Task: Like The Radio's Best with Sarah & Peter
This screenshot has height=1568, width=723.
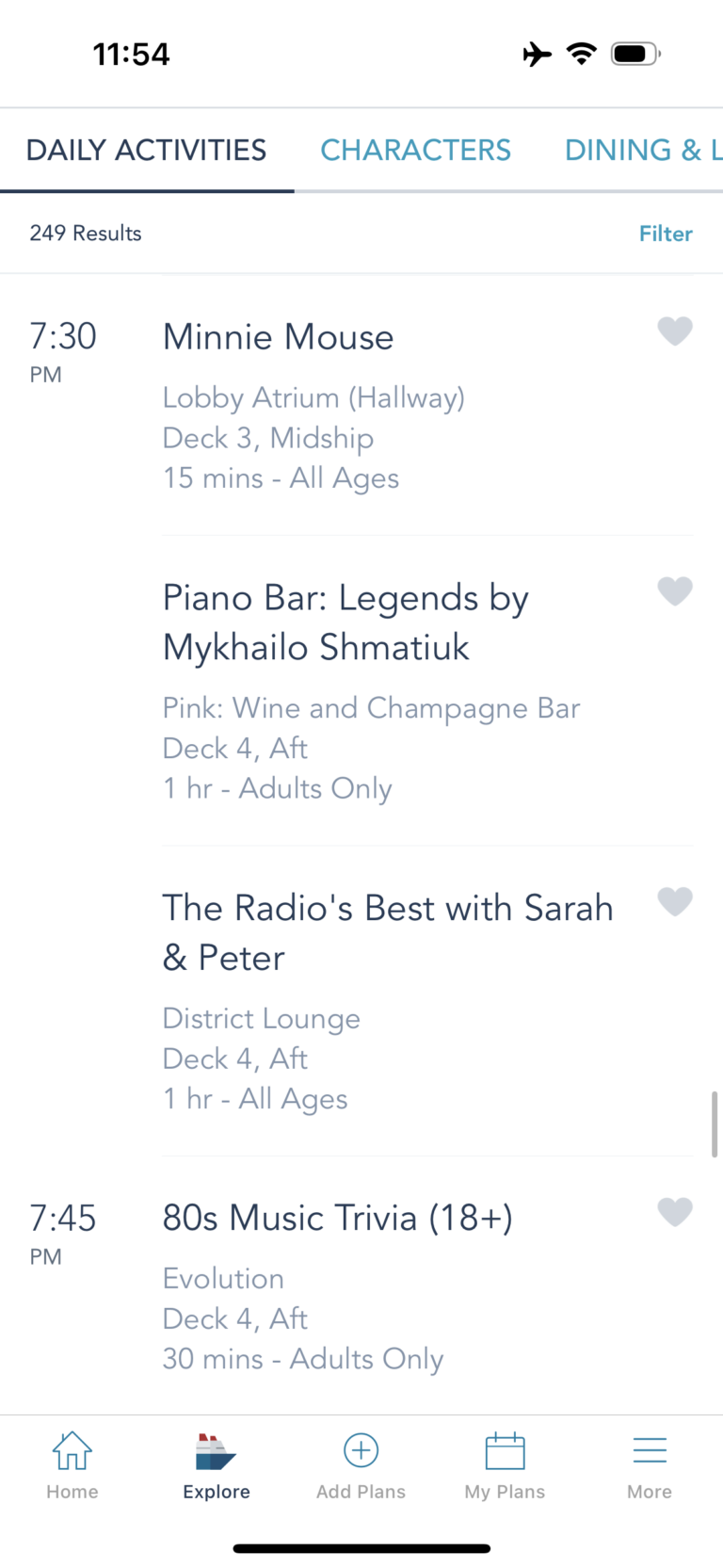Action: tap(674, 902)
